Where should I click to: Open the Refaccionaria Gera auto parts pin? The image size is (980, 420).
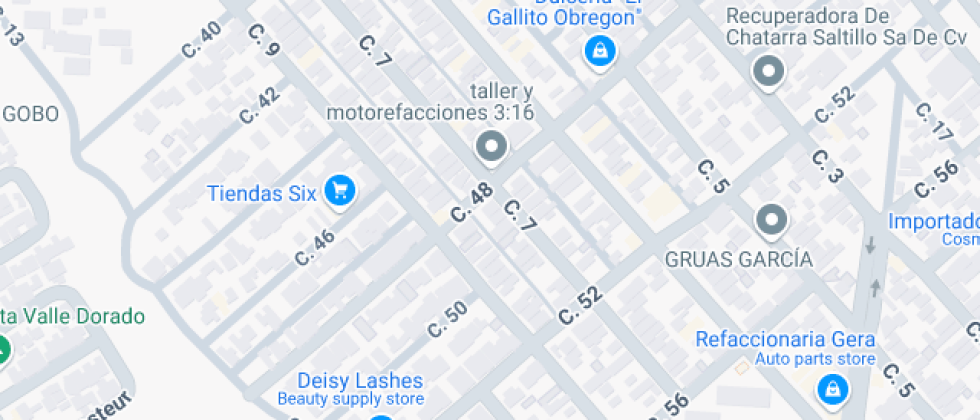coord(830,388)
